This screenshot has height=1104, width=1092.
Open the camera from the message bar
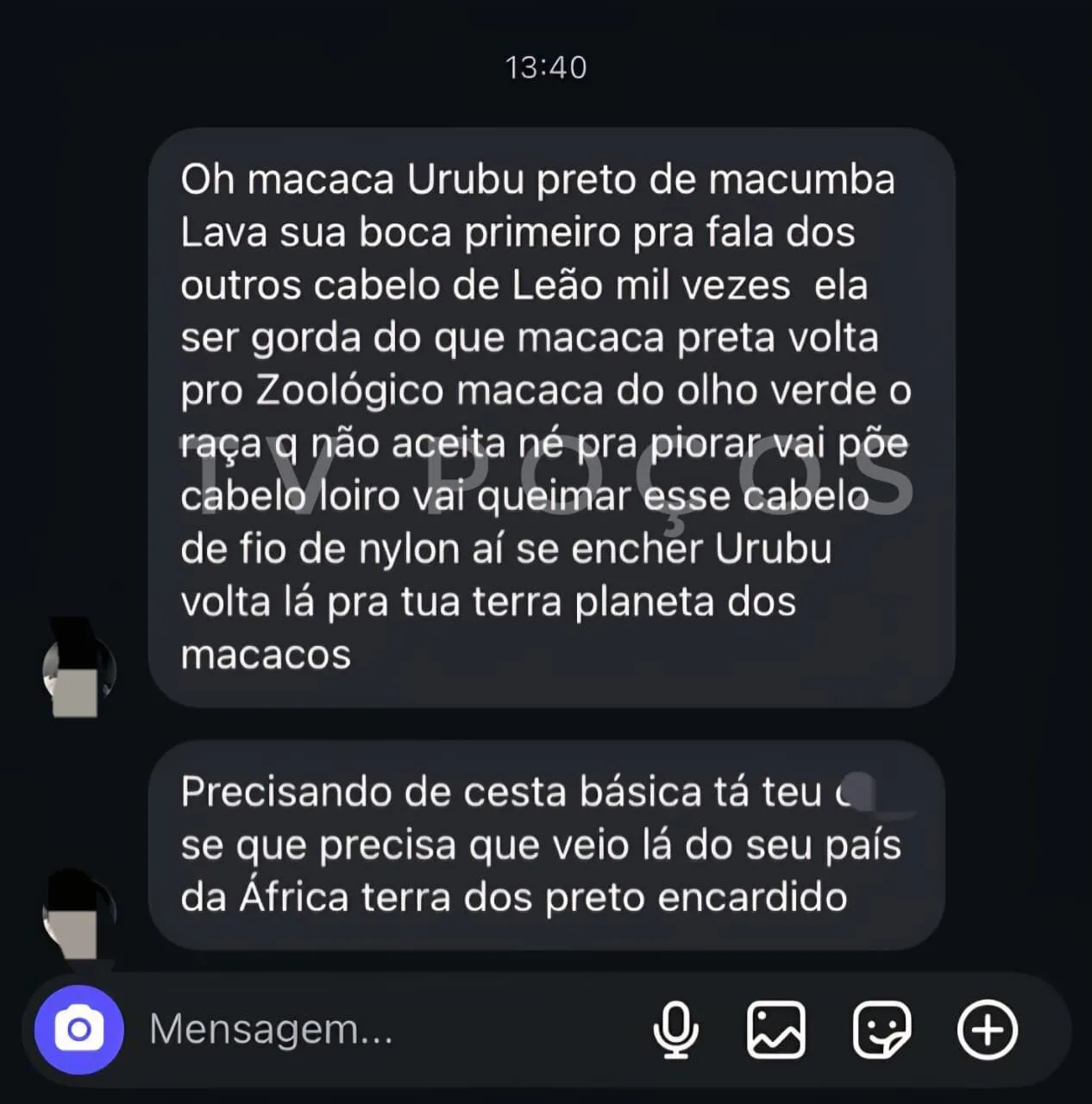pos(78,1029)
